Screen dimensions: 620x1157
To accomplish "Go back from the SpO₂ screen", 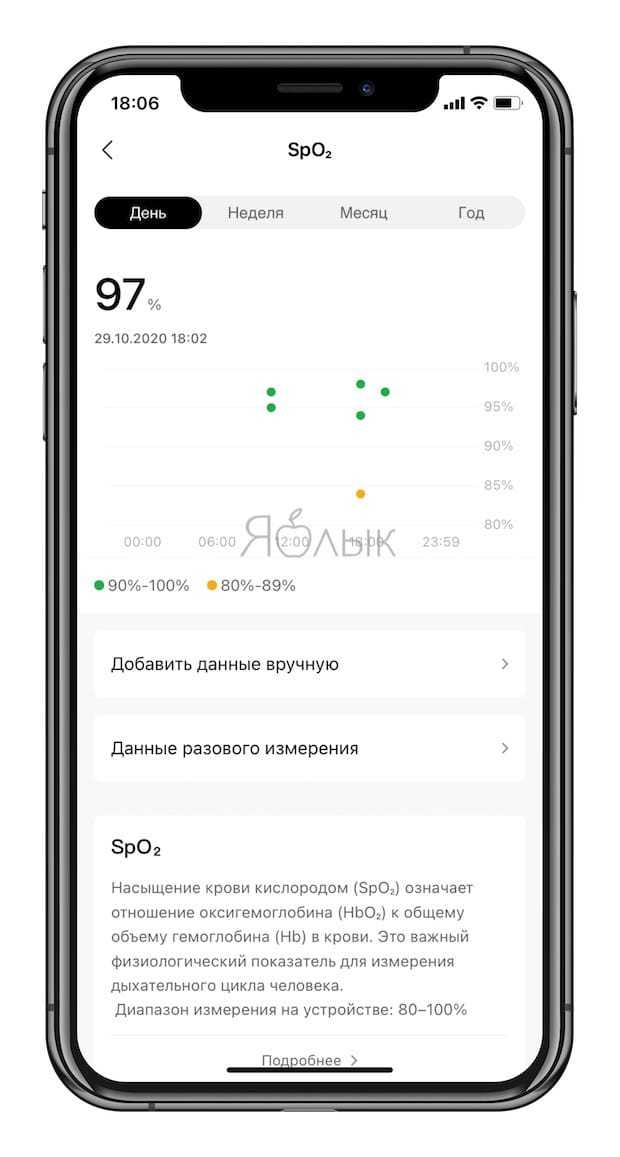I will click(x=108, y=150).
